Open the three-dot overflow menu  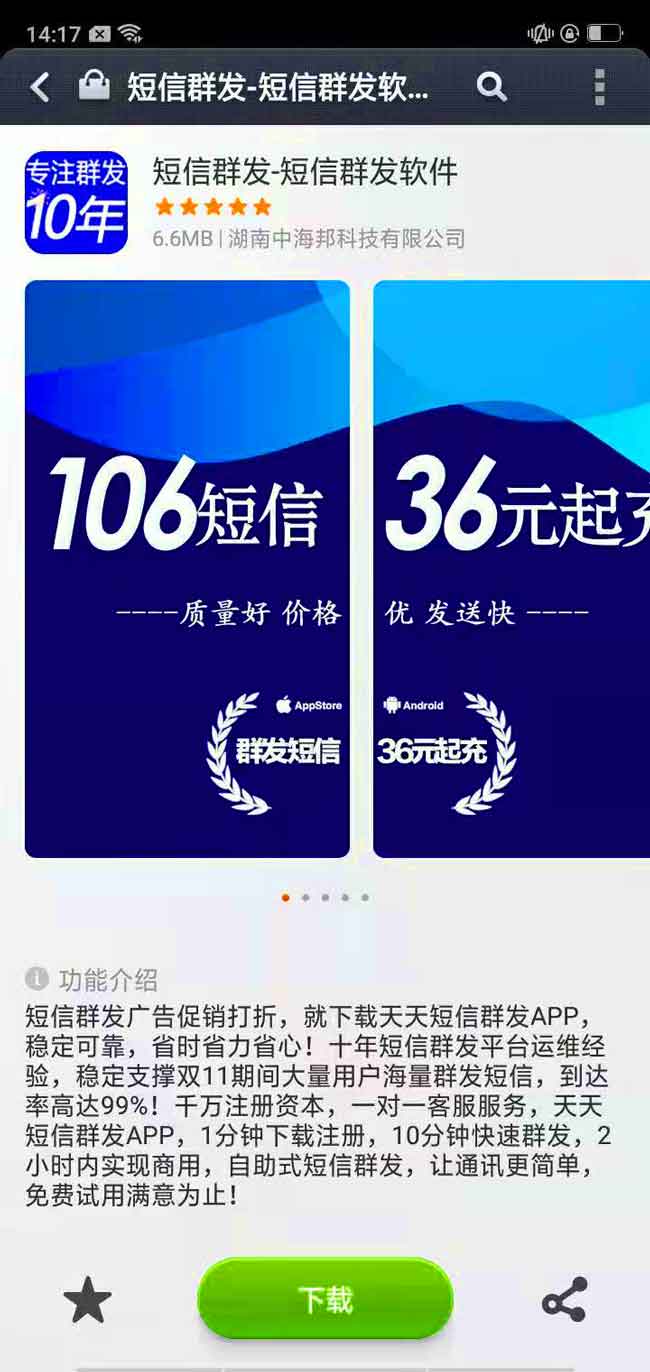click(599, 88)
